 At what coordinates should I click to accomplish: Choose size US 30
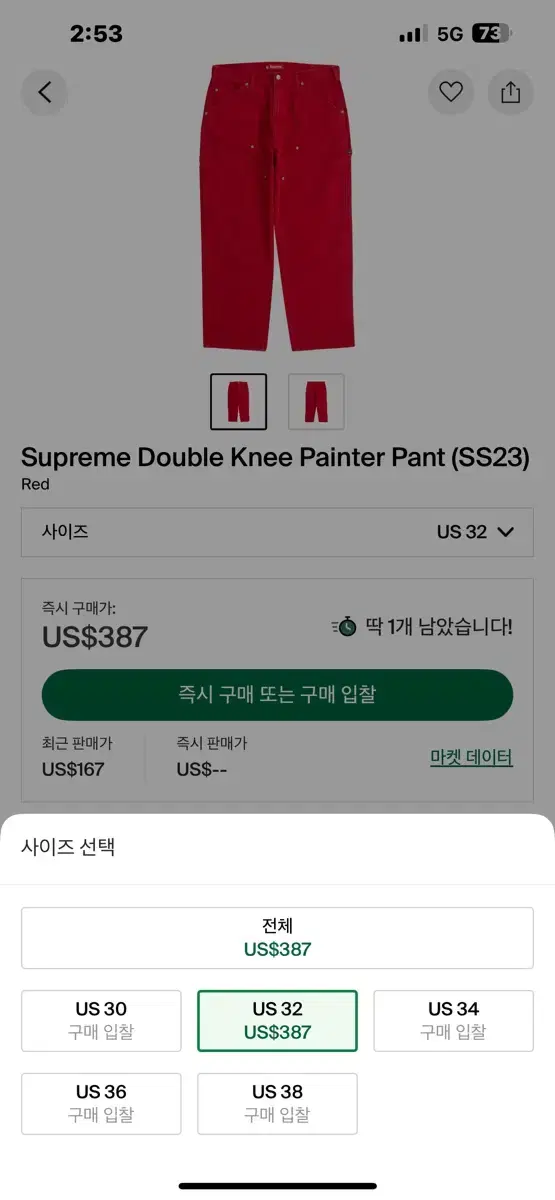pos(101,1021)
